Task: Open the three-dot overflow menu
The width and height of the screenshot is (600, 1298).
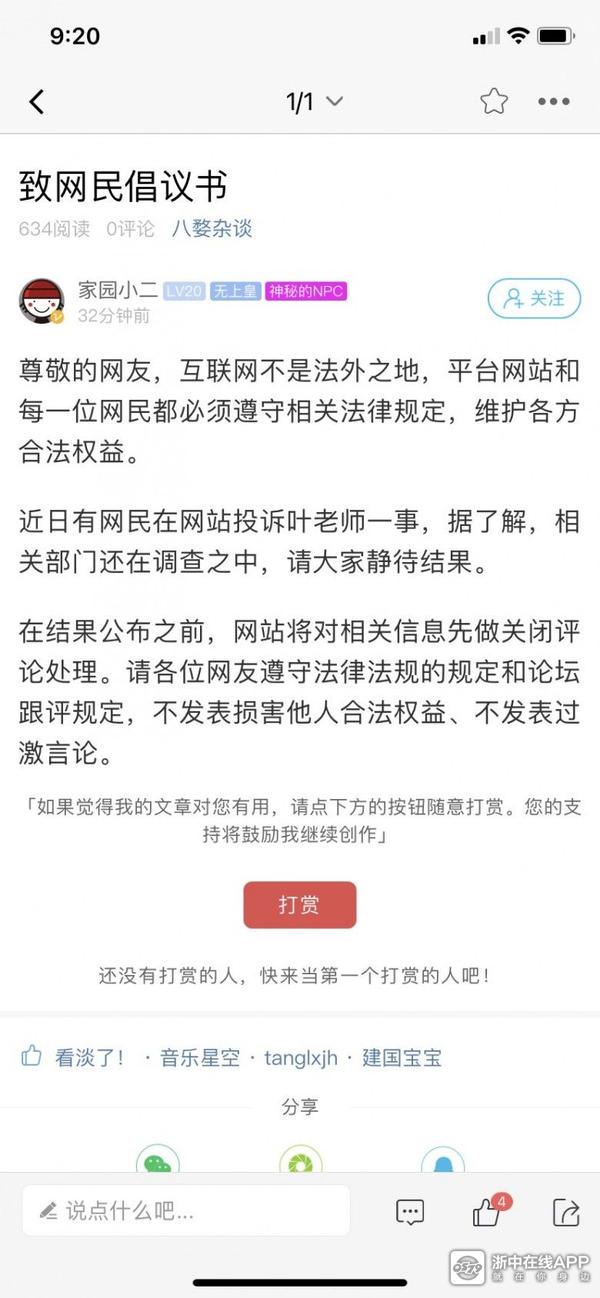Action: (553, 101)
